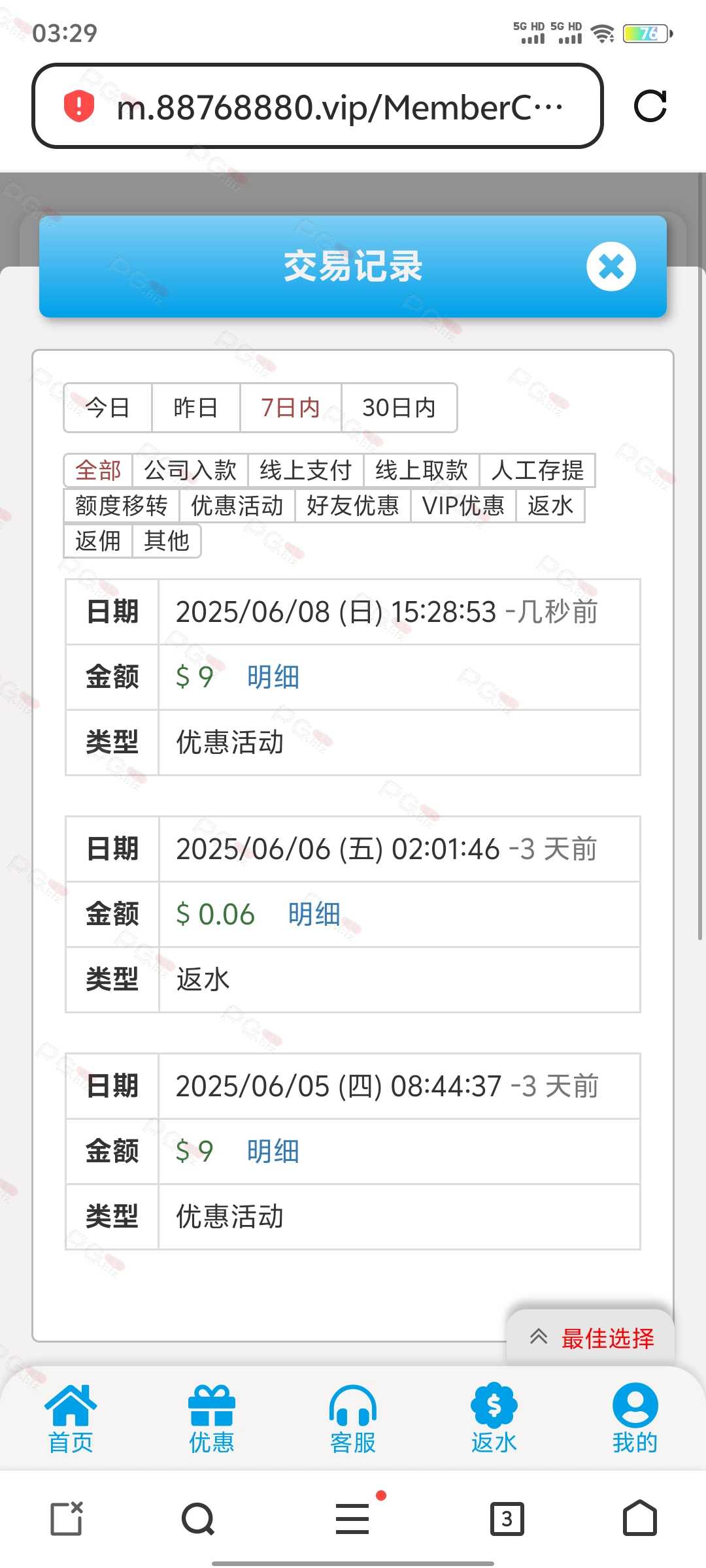Image resolution: width=706 pixels, height=1568 pixels.
Task: Close the 交易记录 dialog
Action: click(x=611, y=267)
